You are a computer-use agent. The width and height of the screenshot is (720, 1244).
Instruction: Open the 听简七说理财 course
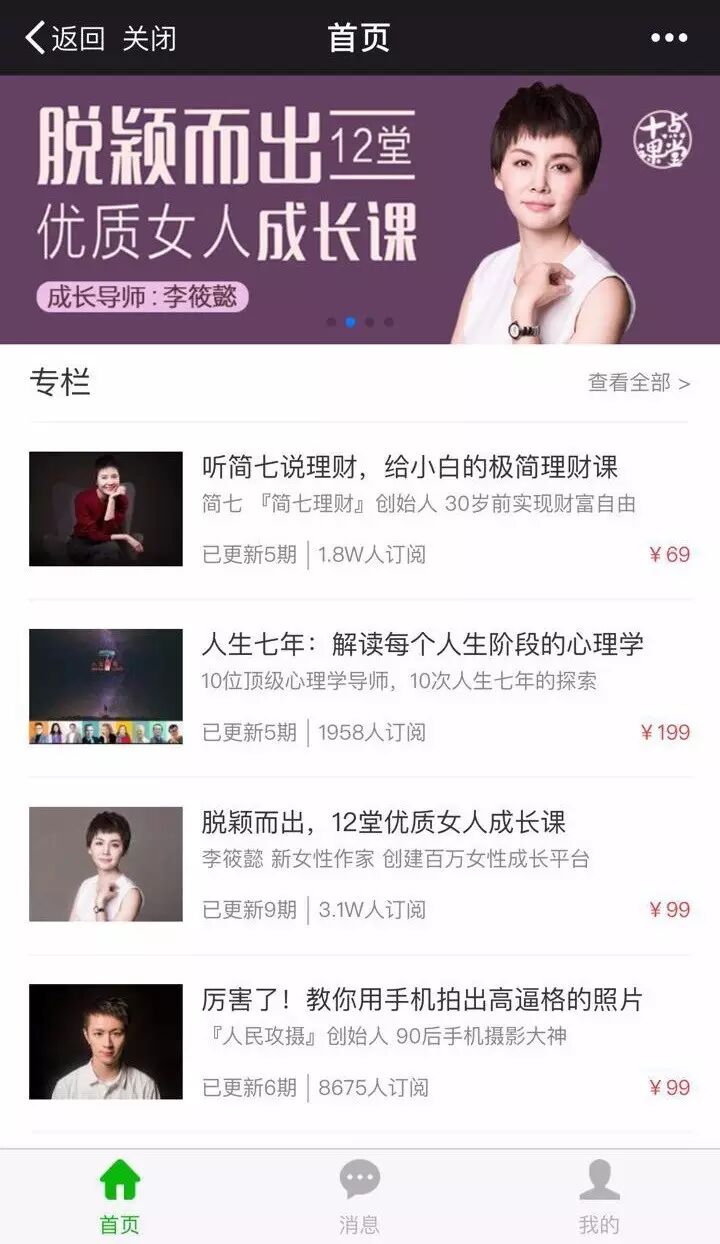coord(409,467)
